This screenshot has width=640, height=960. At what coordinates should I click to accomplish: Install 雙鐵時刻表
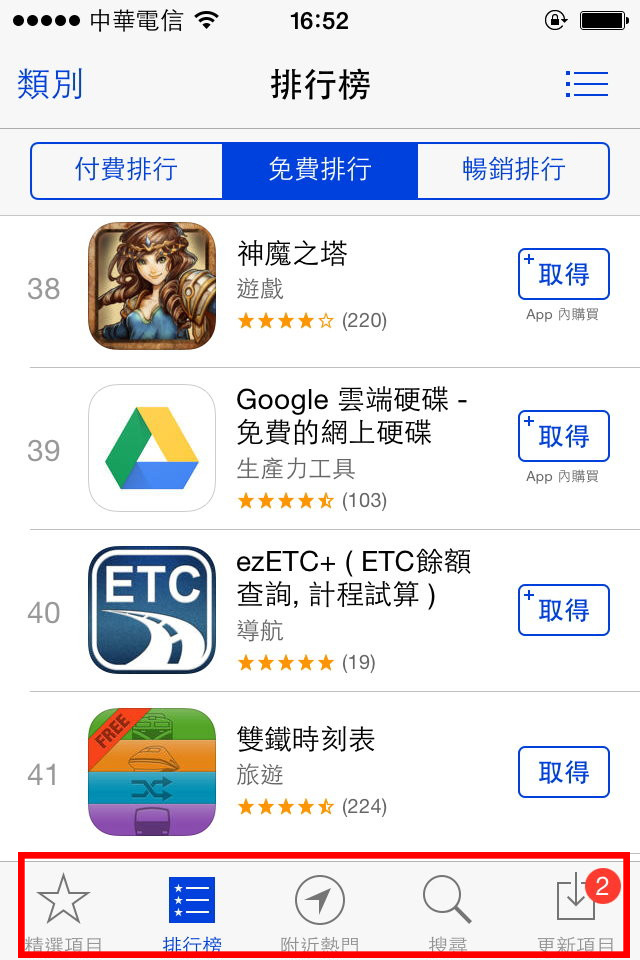(x=563, y=772)
